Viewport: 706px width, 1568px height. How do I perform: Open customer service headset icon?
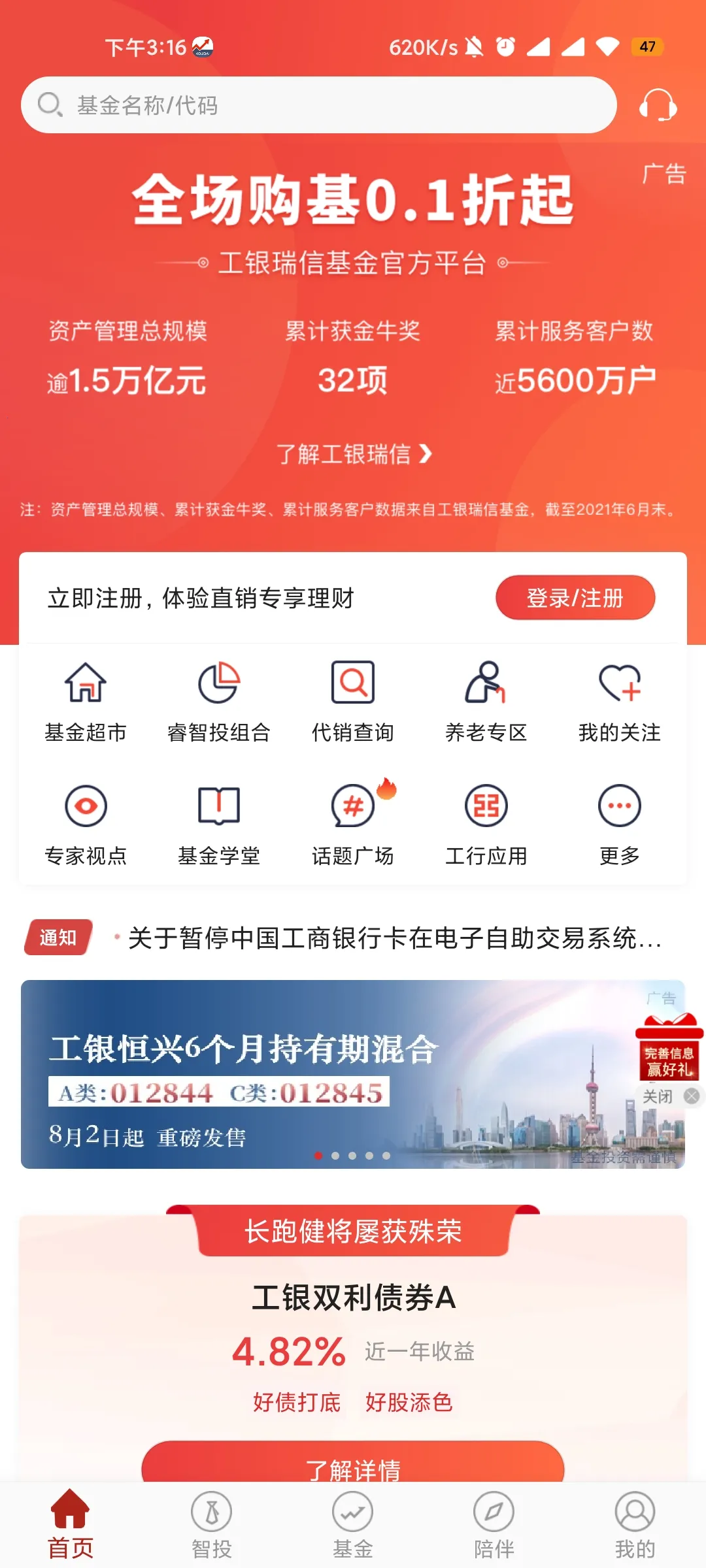click(x=658, y=105)
